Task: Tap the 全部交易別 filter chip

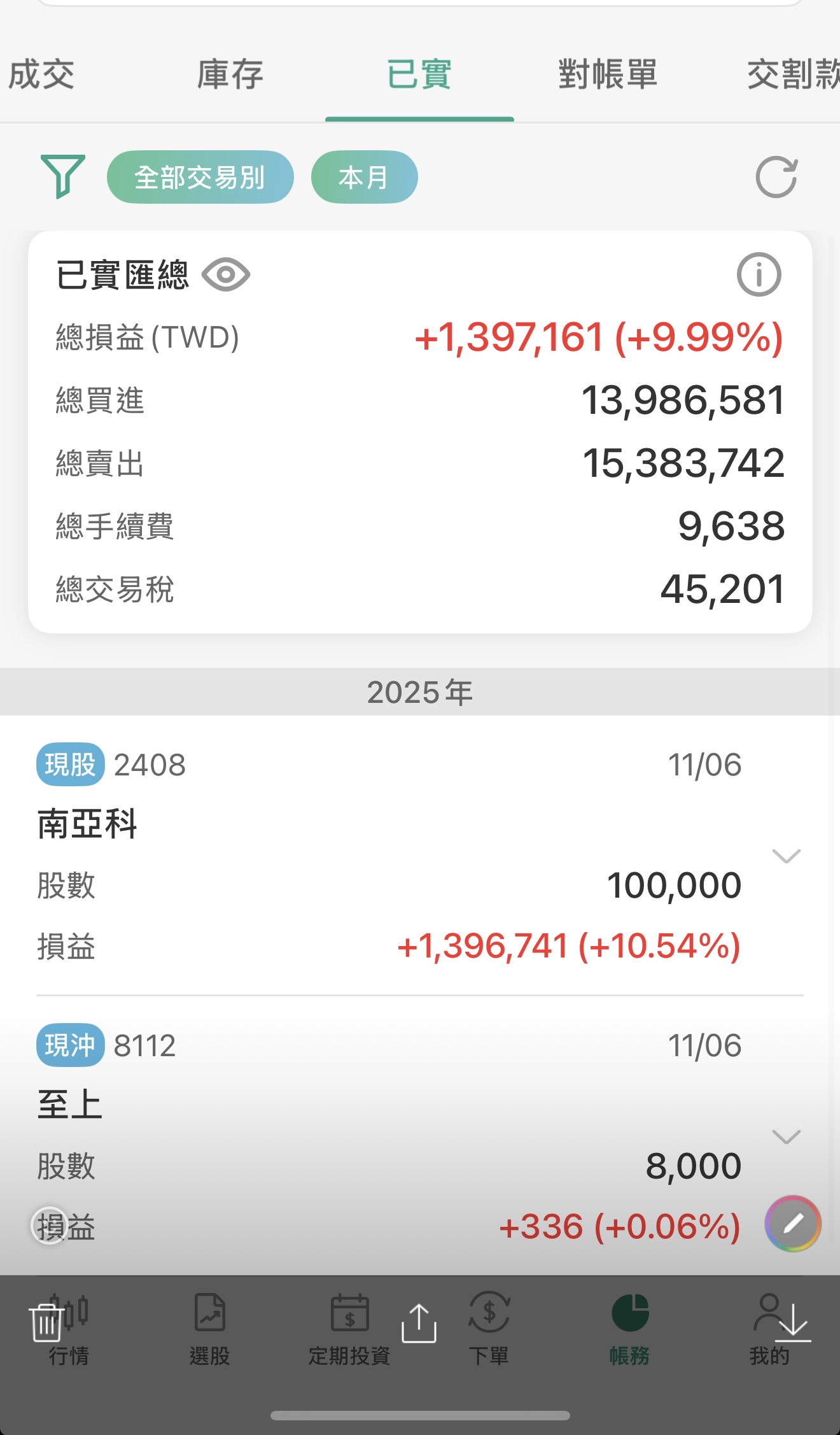Action: pos(200,177)
